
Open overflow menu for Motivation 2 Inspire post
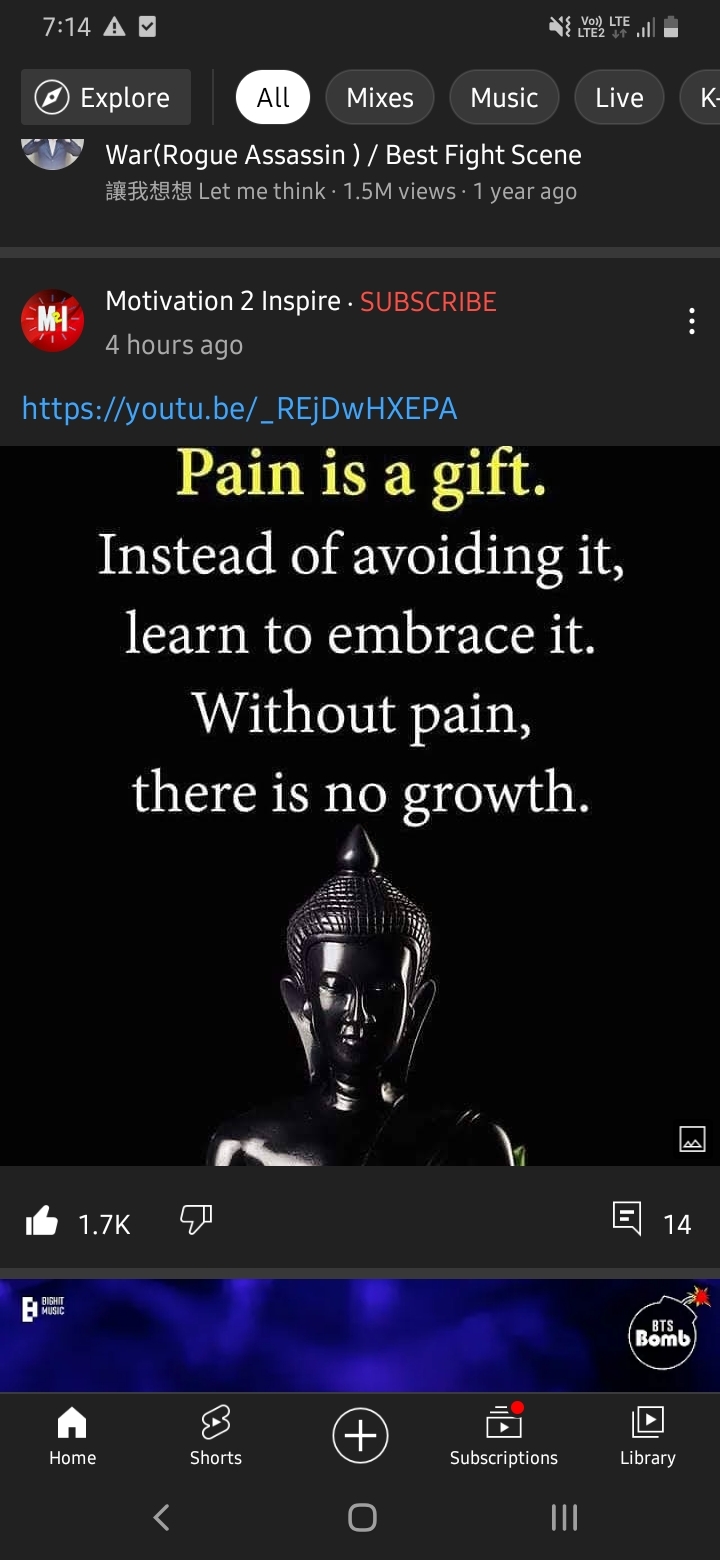(692, 321)
